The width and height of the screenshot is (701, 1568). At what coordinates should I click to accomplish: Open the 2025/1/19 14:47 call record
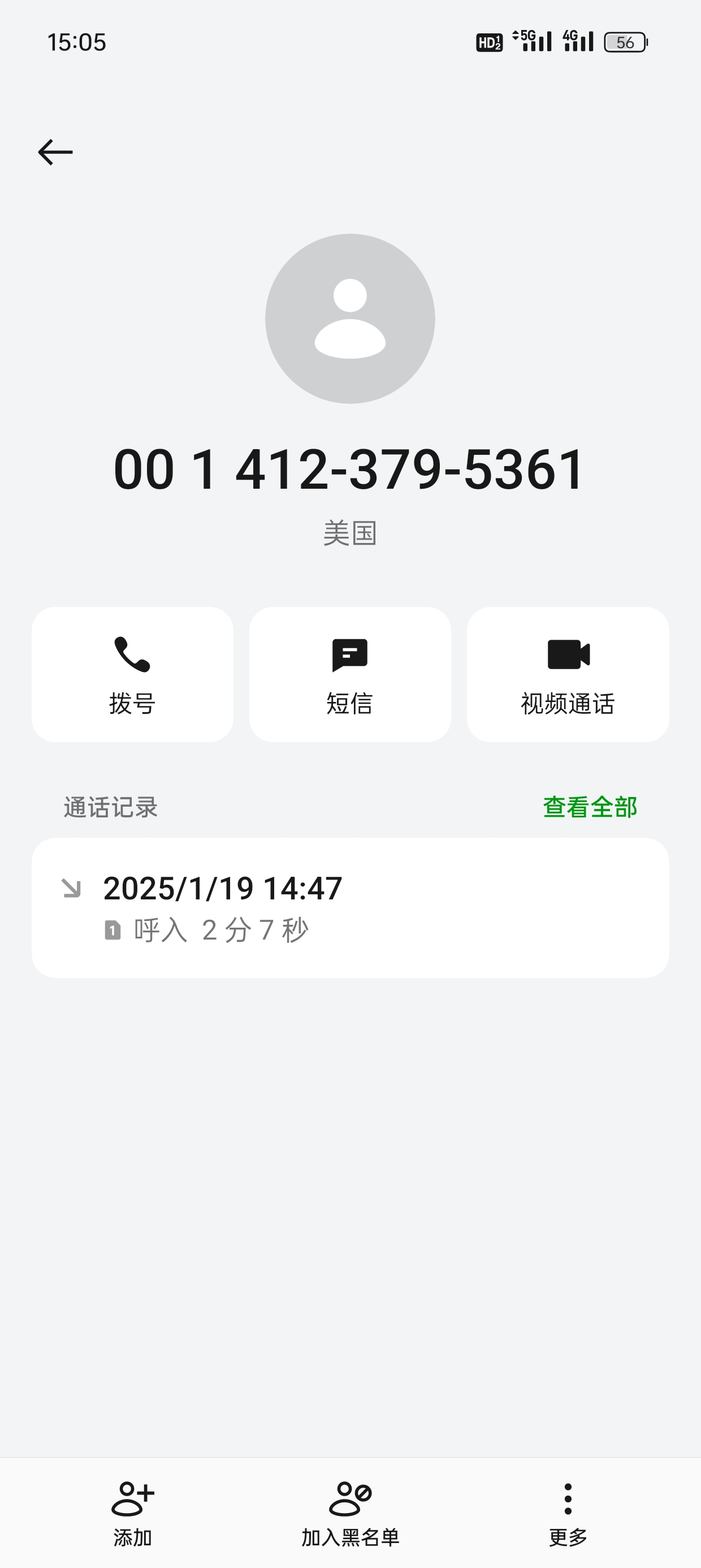click(350, 907)
